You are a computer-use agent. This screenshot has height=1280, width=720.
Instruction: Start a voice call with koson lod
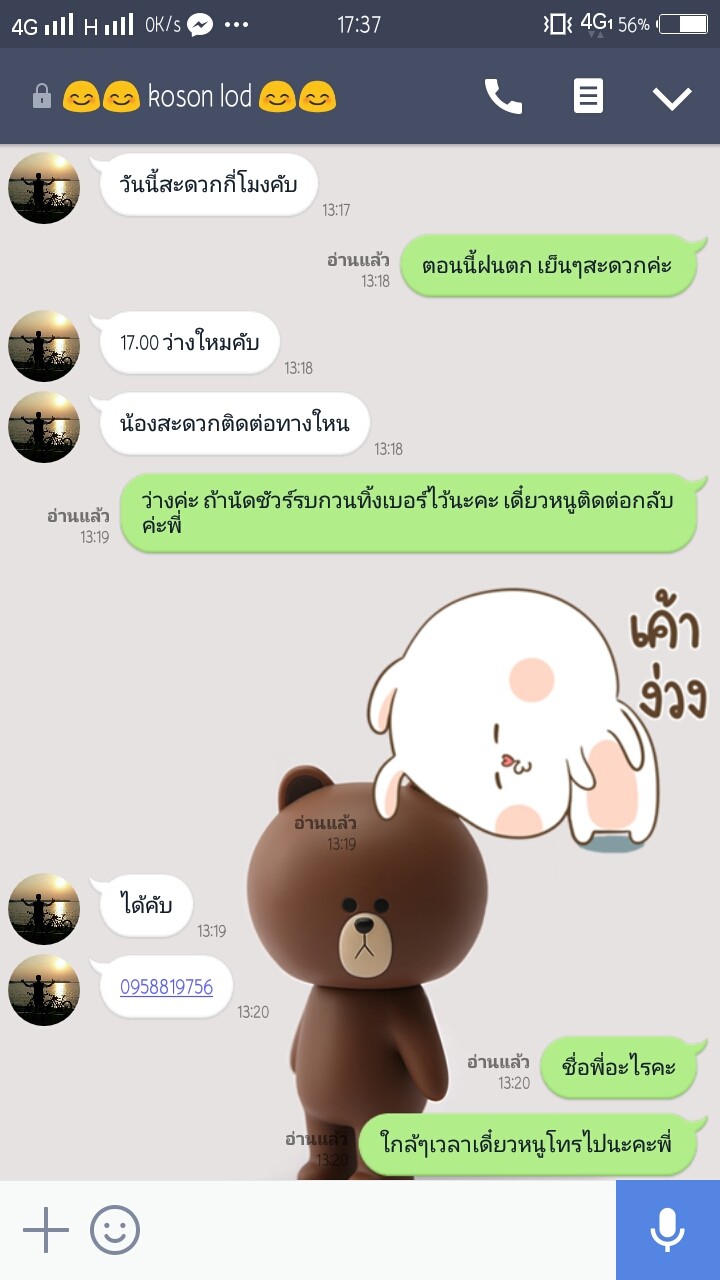503,96
